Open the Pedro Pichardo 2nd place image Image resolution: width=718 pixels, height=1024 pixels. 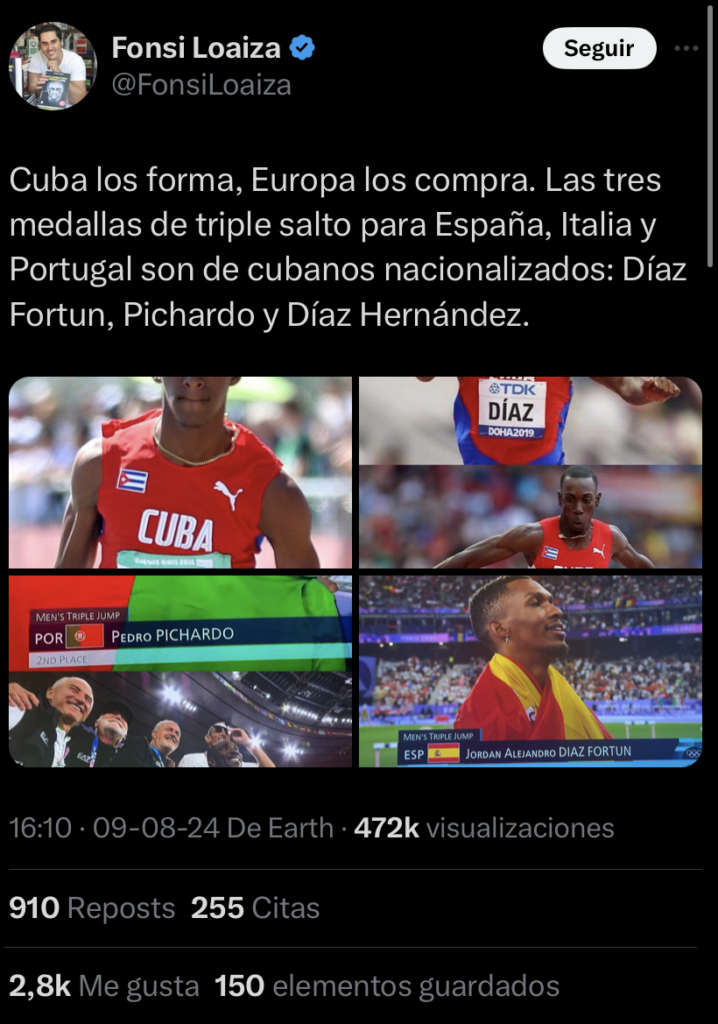click(x=180, y=671)
